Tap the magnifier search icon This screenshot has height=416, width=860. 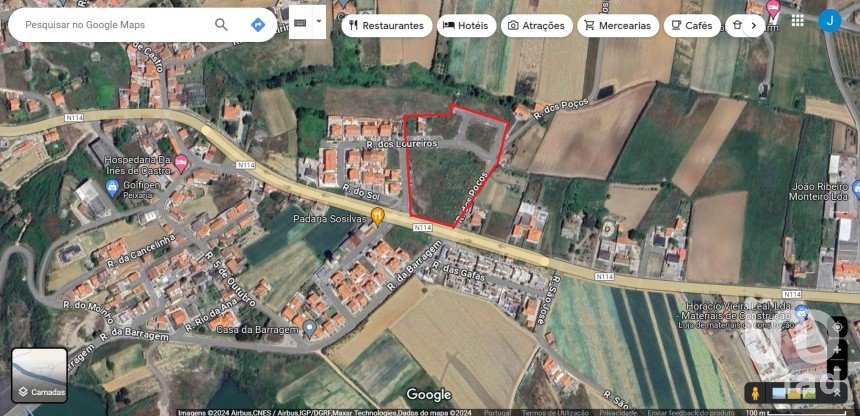(x=221, y=24)
